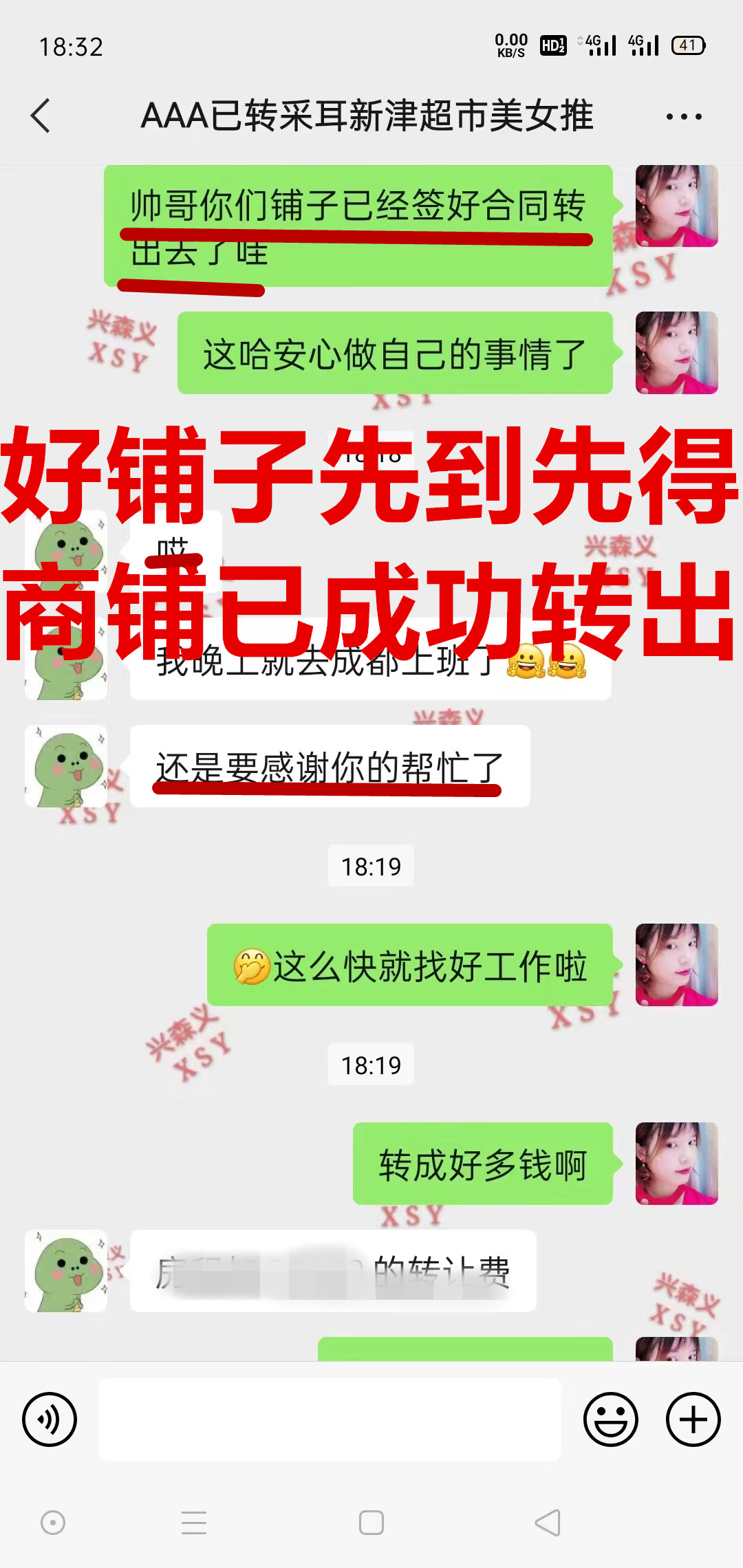Go back from the chat

41,116
